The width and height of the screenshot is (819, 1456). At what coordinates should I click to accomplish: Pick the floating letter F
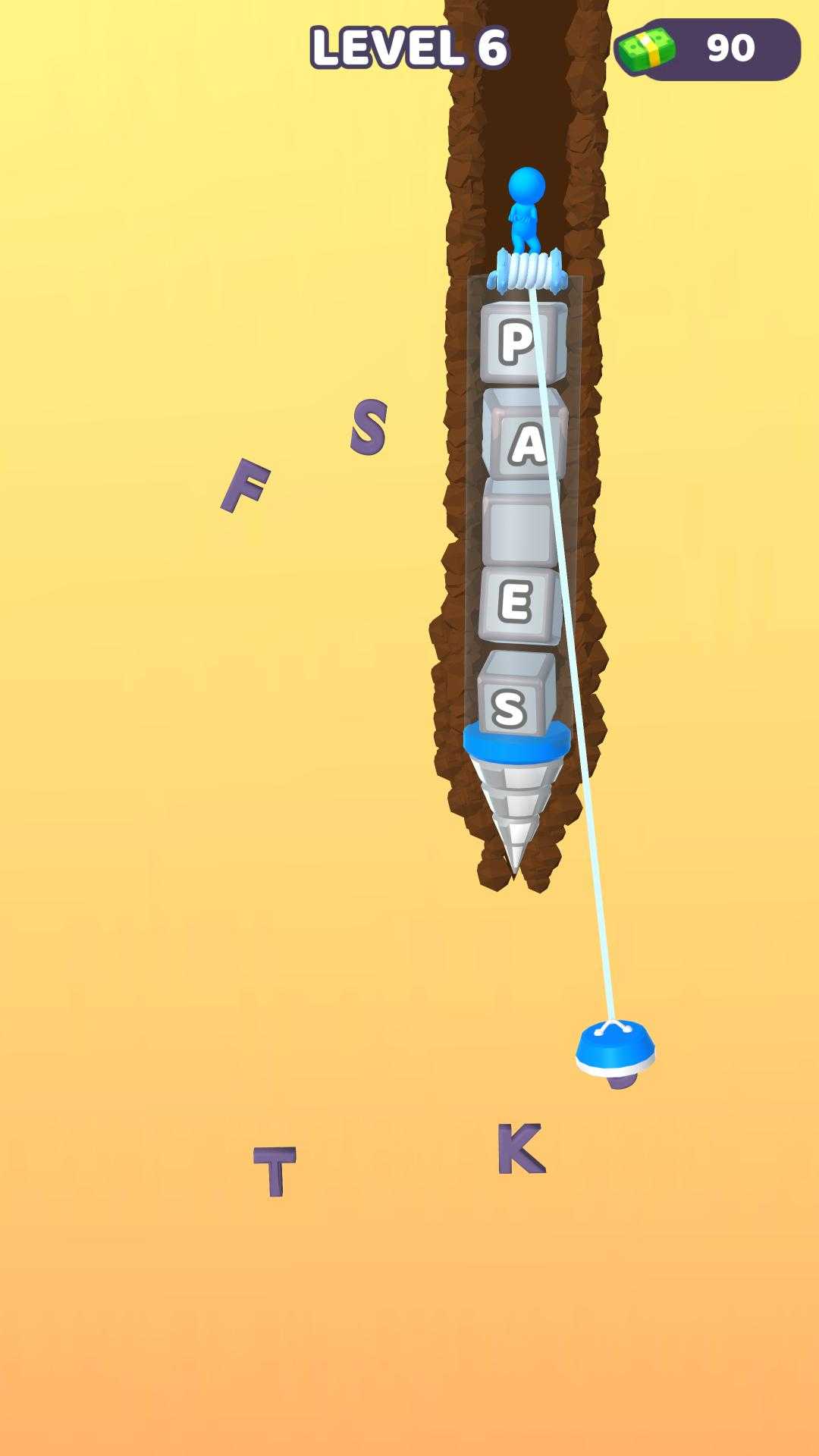(245, 485)
